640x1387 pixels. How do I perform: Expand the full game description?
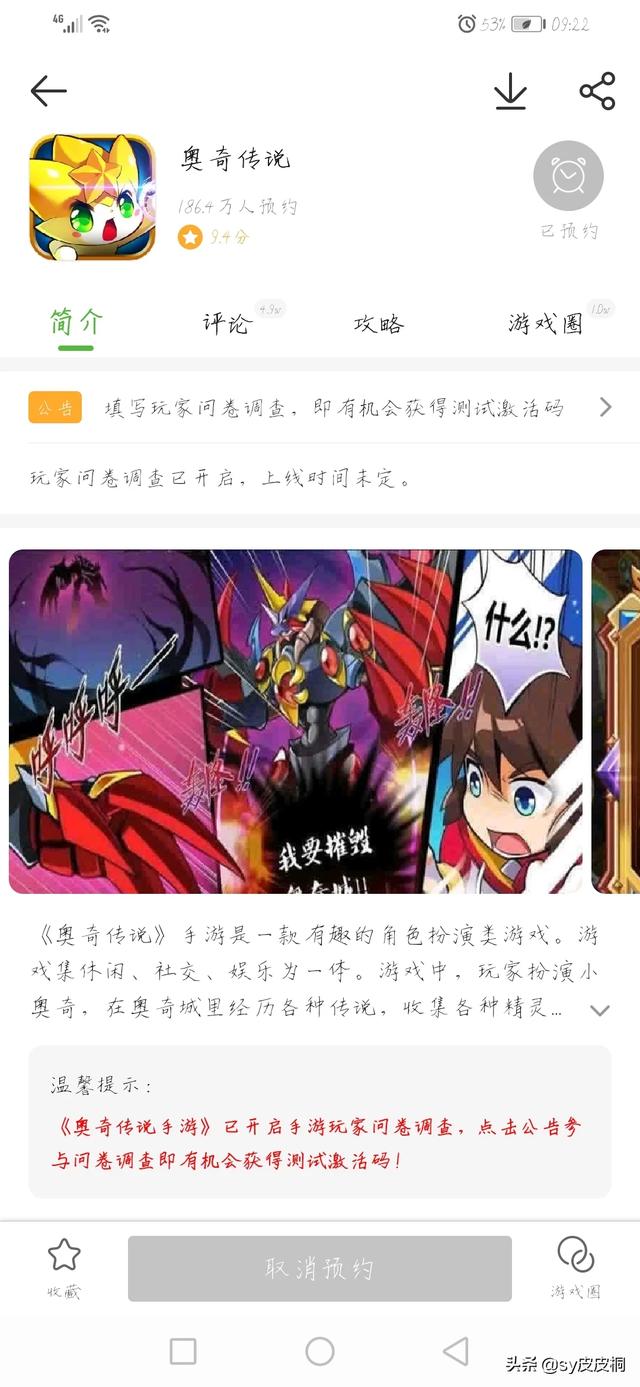[599, 1010]
